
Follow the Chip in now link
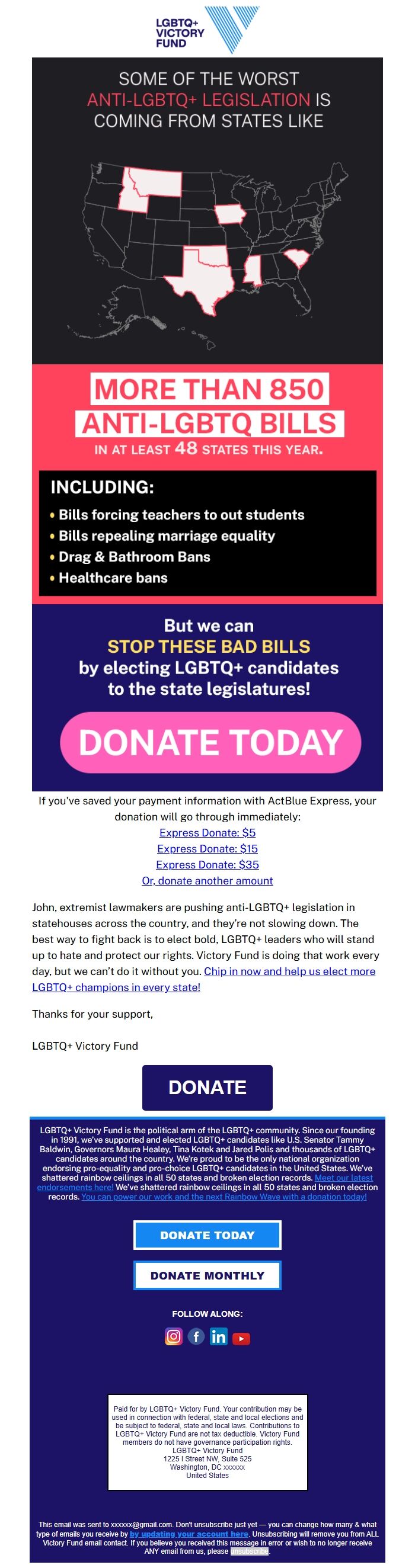(289, 971)
